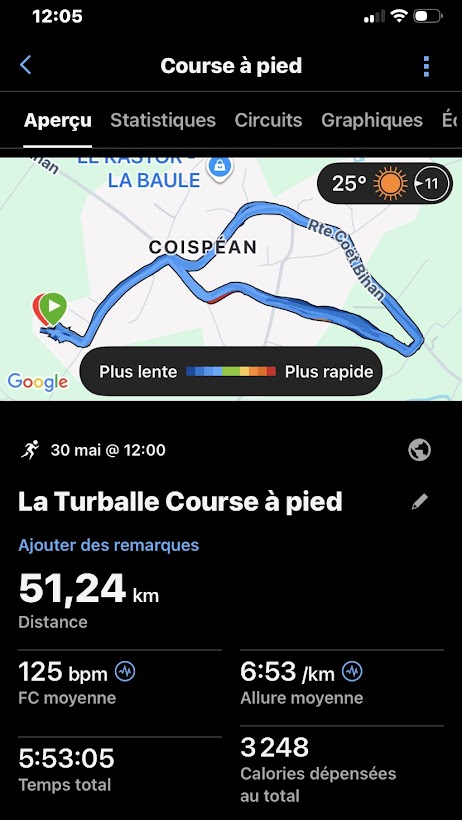The image size is (462, 820).
Task: Edit the activity name with pencil icon
Action: click(420, 502)
